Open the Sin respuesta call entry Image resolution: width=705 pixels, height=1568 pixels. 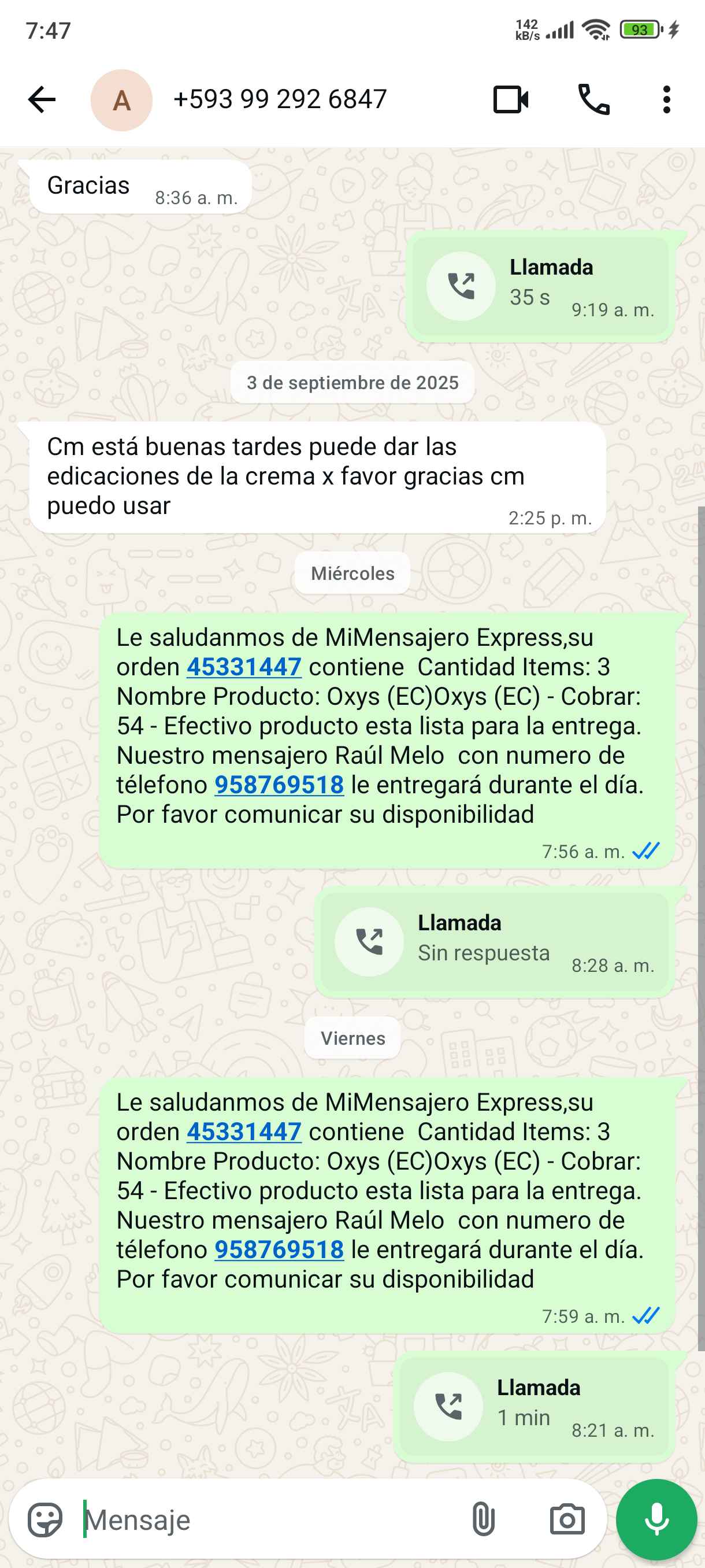click(x=494, y=942)
